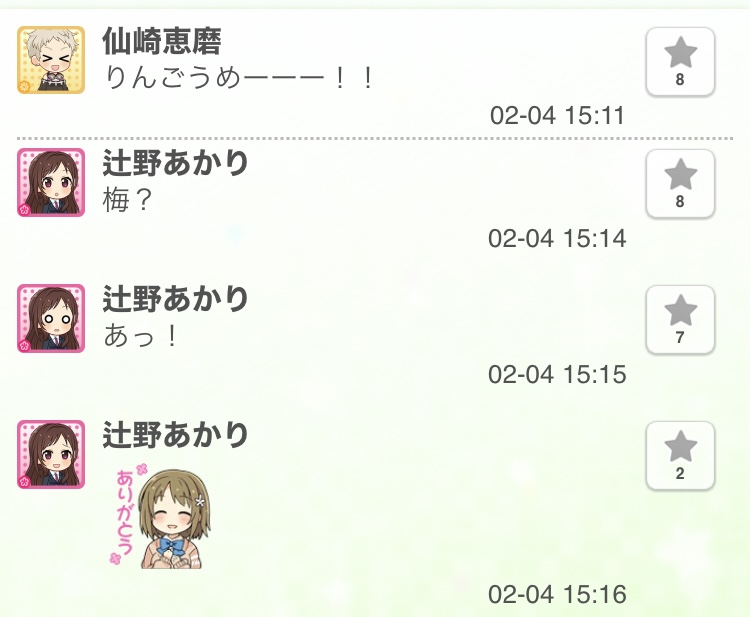
Task: Star 辻野あかり's あっ！ message
Action: [680, 319]
